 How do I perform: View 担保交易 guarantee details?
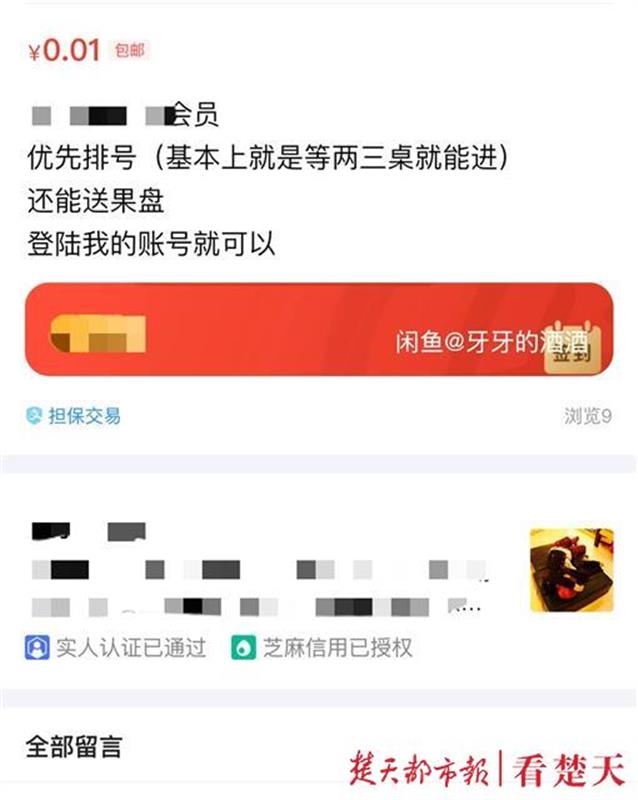tap(74, 416)
